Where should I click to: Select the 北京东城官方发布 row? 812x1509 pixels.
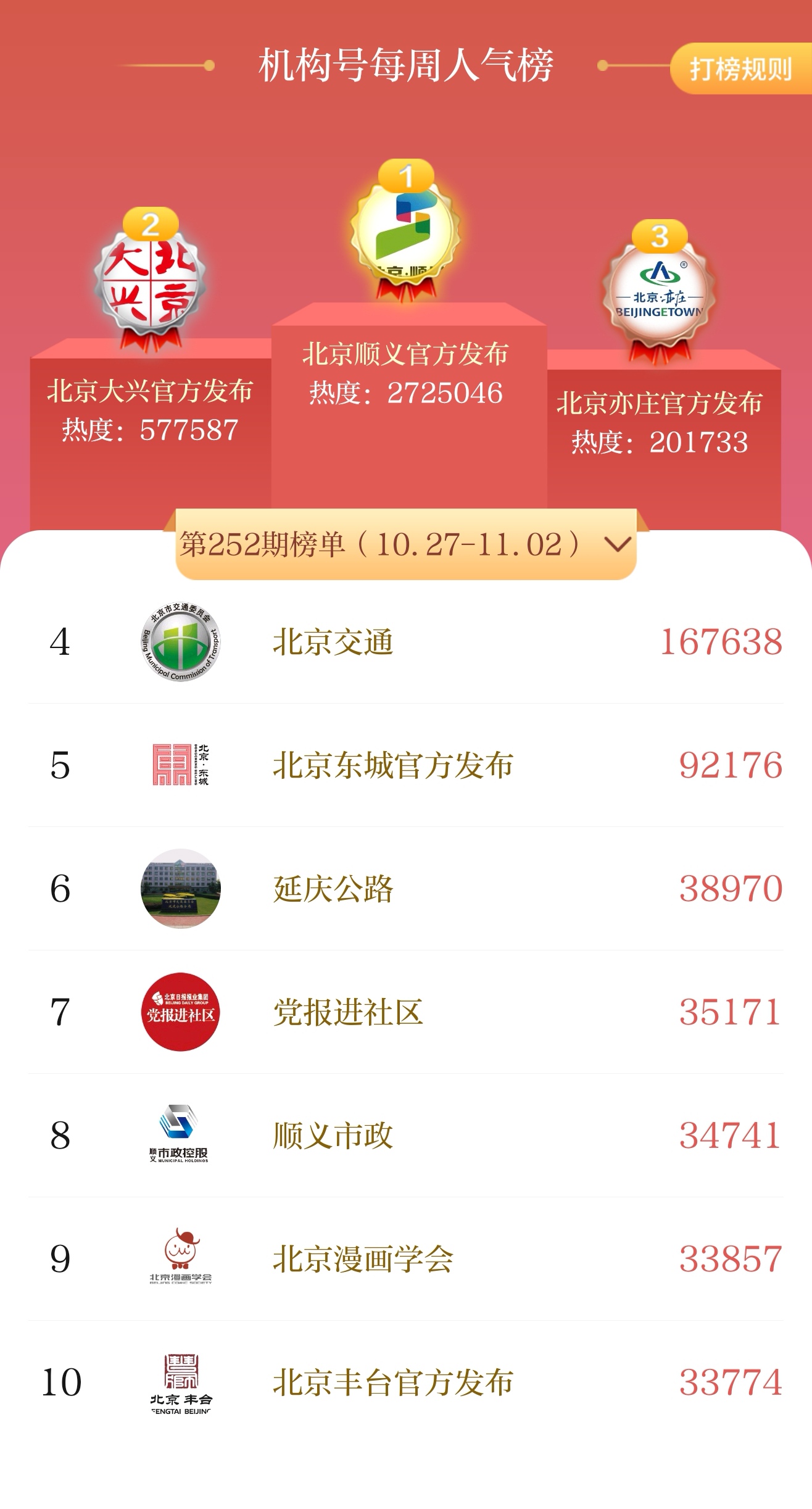click(405, 765)
